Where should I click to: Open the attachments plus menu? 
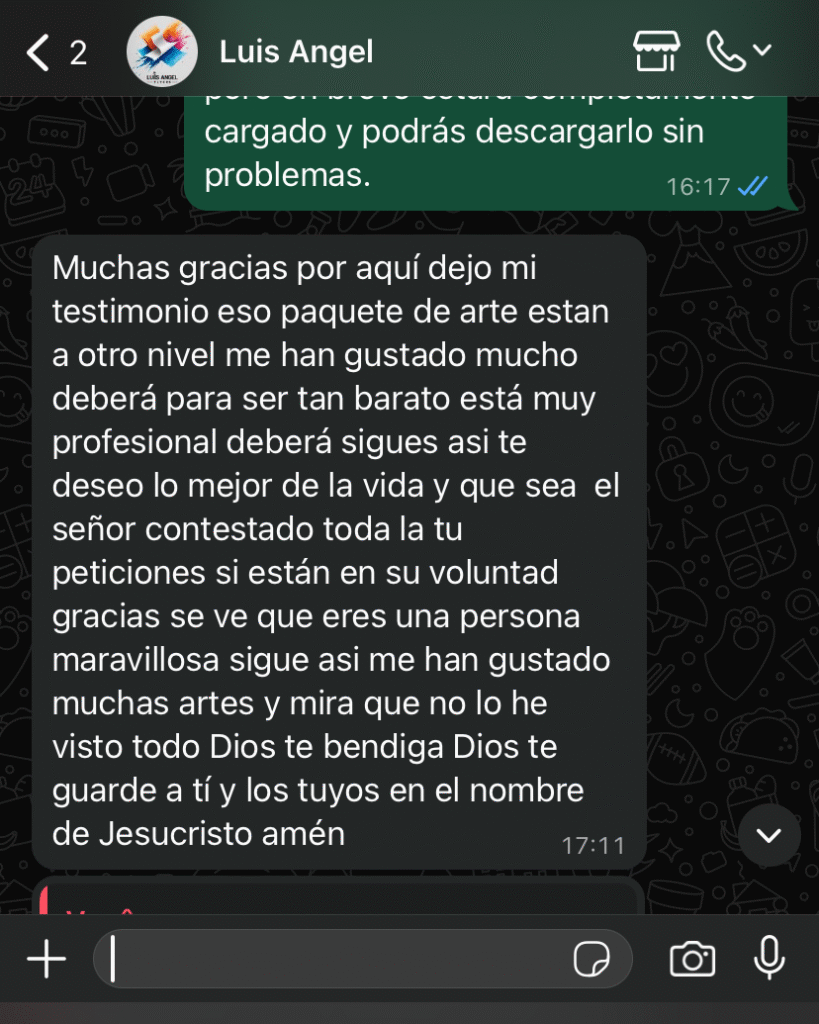point(46,960)
